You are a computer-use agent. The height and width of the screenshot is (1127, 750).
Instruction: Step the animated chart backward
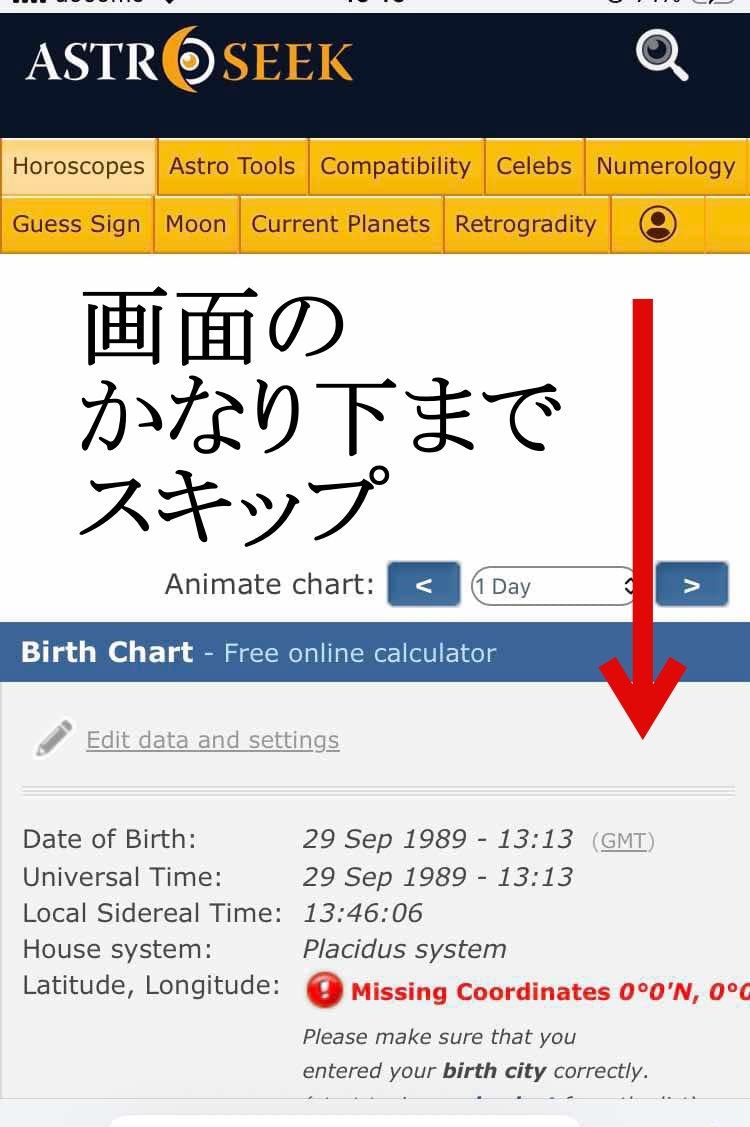pyautogui.click(x=423, y=586)
